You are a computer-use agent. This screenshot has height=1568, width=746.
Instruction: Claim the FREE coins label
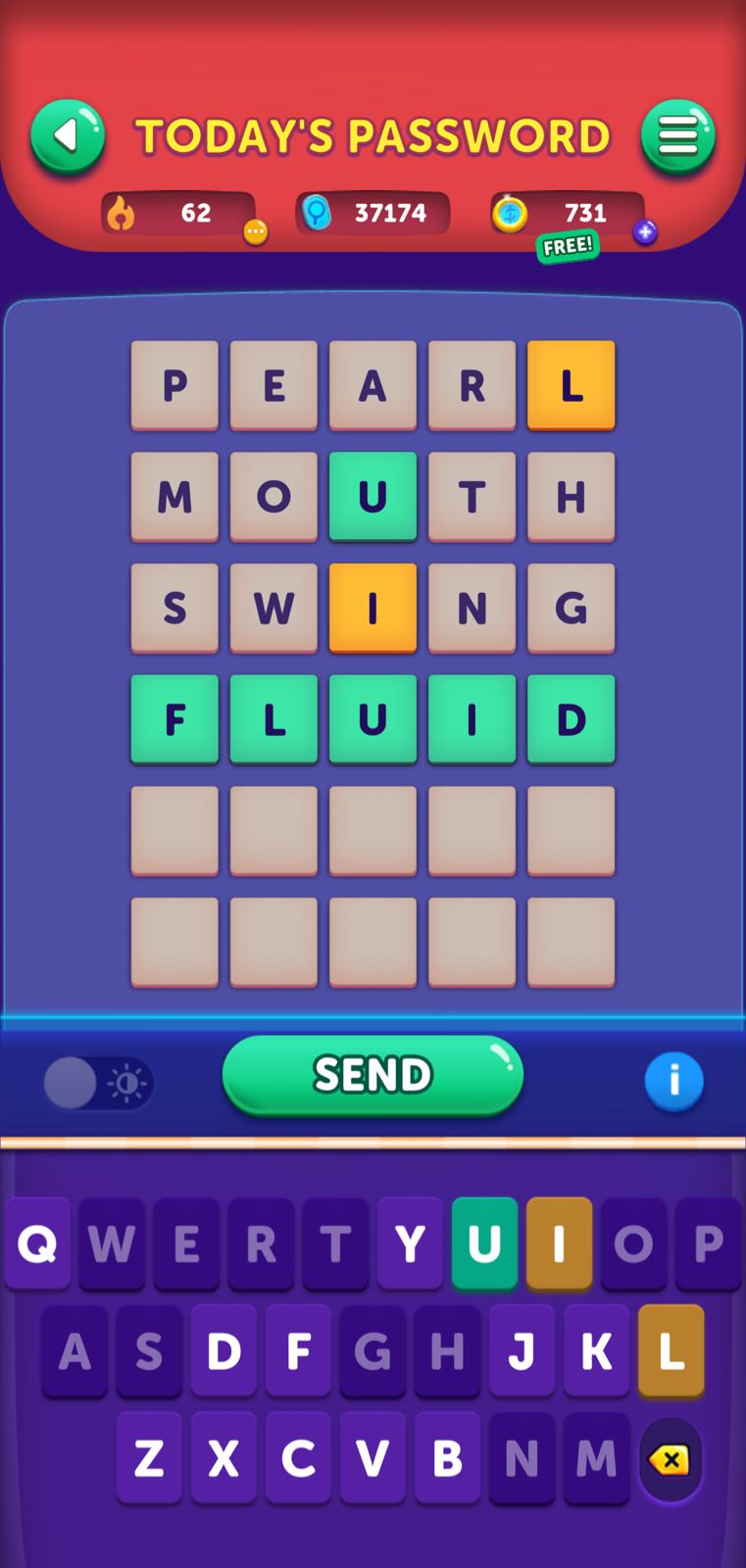[x=568, y=246]
